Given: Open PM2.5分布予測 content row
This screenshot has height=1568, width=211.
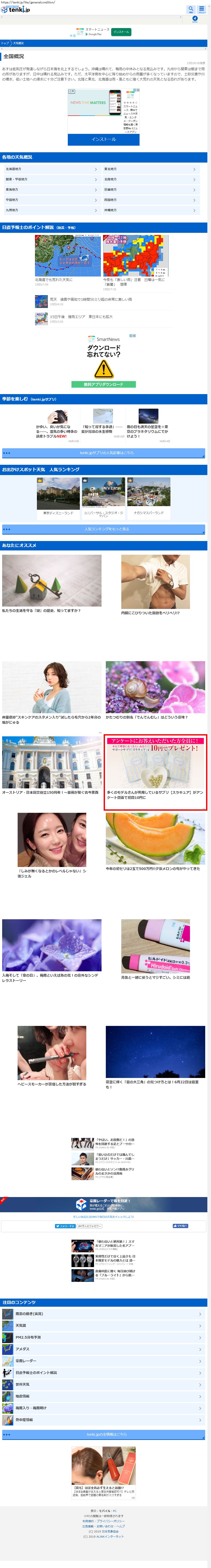Looking at the screenshot, I should [x=104, y=1337].
